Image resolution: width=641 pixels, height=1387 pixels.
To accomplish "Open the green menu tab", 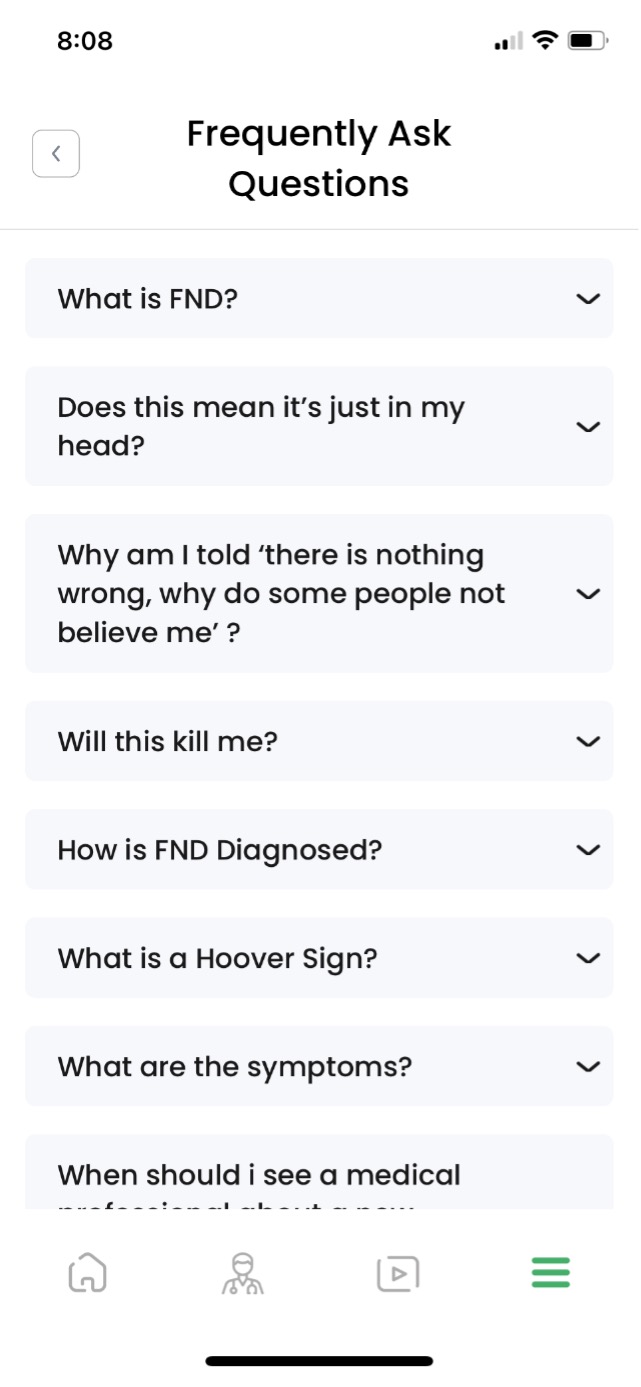I will [x=551, y=1273].
